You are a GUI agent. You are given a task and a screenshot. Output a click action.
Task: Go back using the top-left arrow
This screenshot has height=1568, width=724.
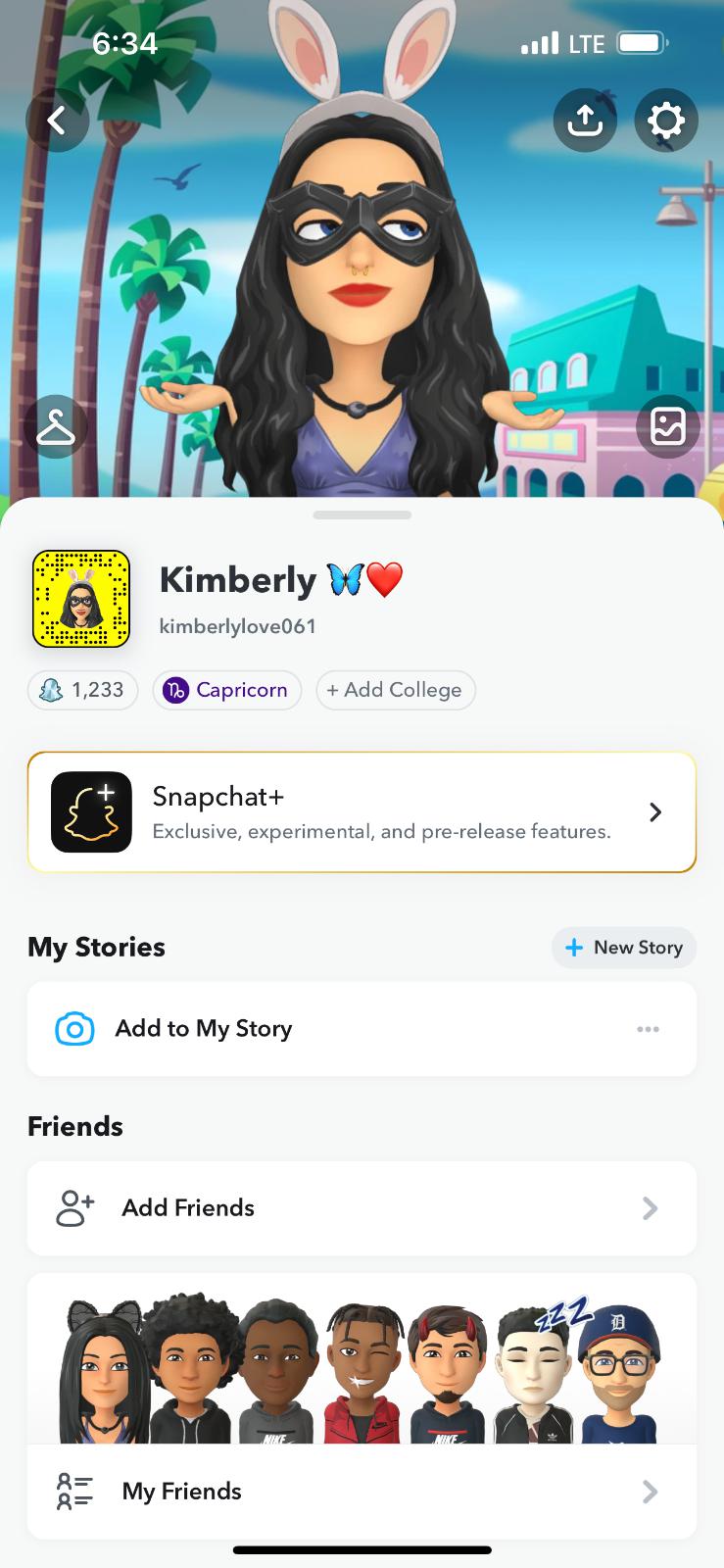point(57,121)
